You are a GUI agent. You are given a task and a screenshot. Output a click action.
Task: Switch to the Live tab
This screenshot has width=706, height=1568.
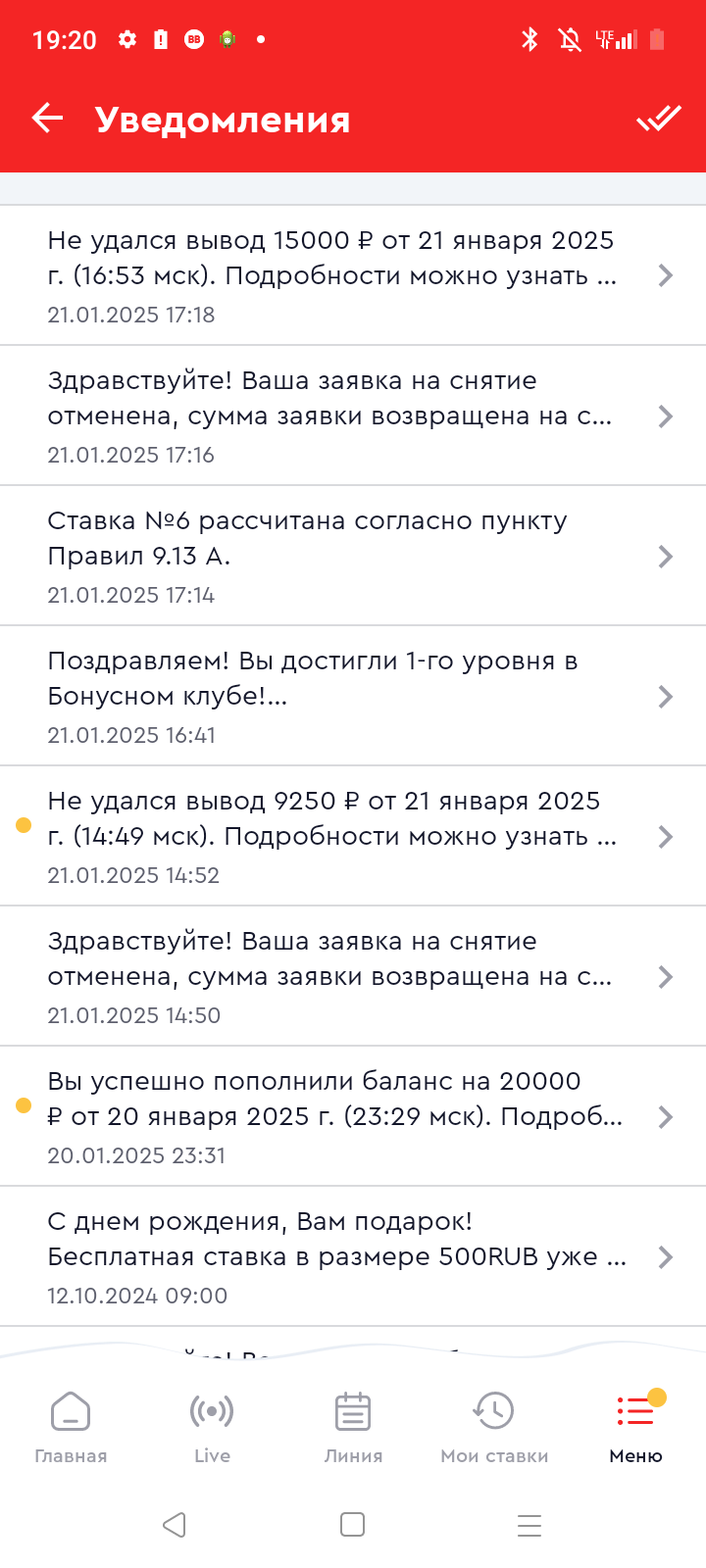coord(212,1427)
